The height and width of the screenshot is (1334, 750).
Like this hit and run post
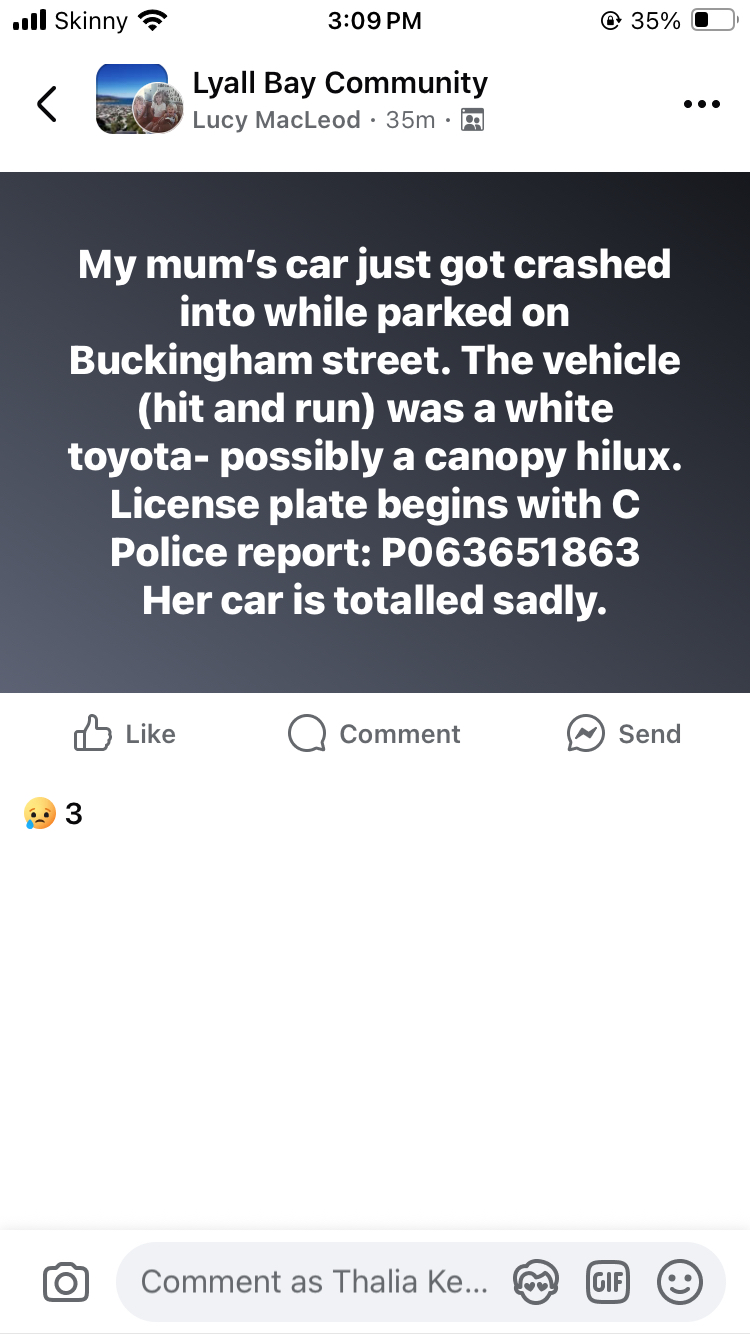[x=125, y=734]
